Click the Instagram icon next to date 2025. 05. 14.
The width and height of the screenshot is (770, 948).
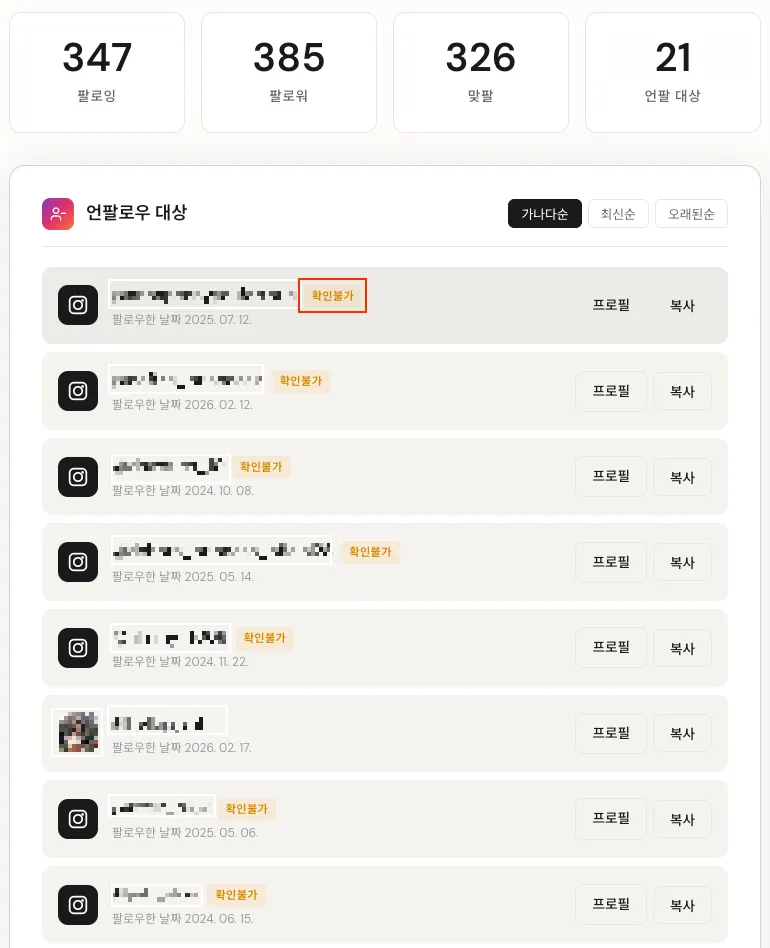77,562
